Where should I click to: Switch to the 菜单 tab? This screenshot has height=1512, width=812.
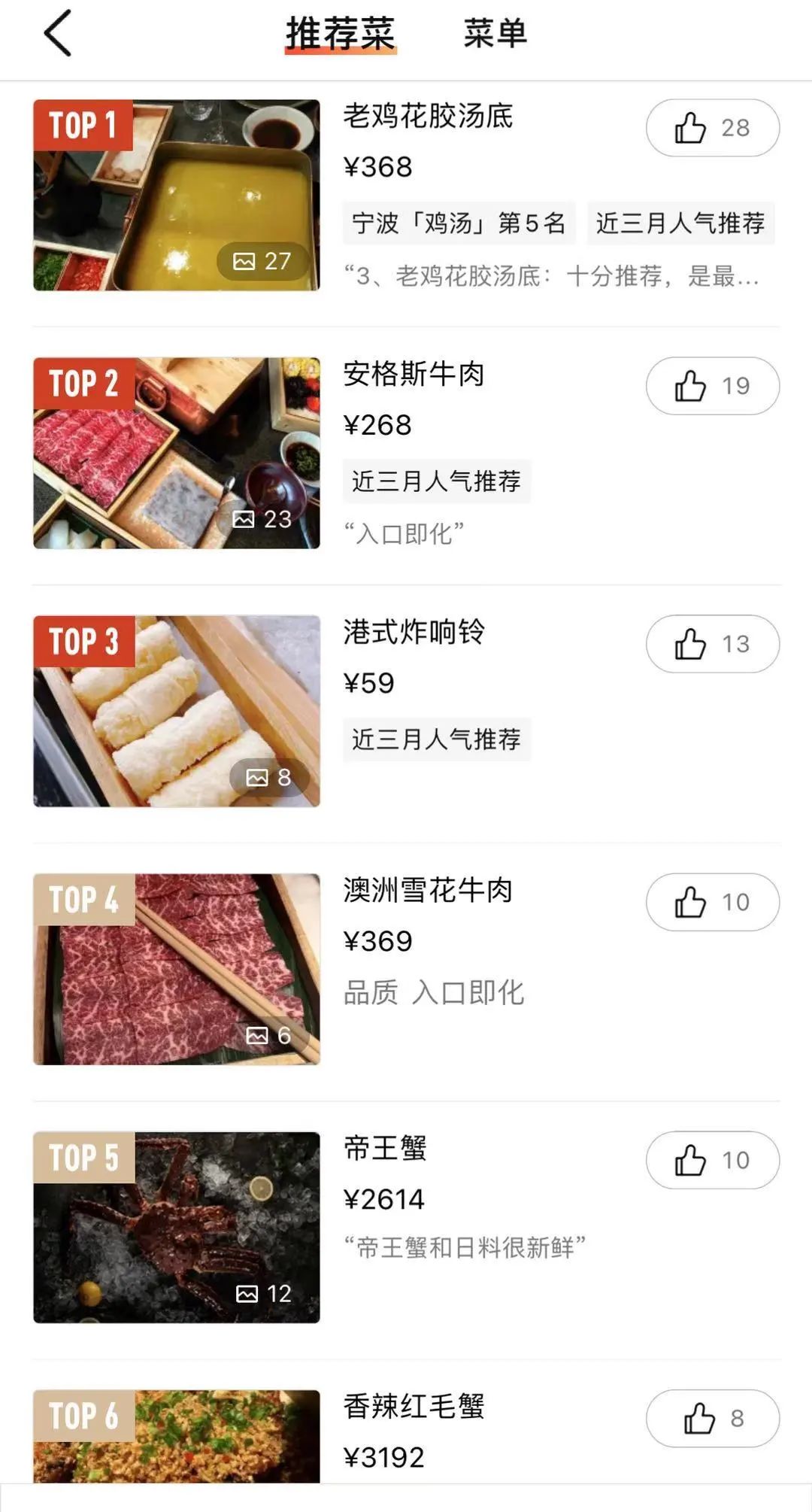pos(495,34)
